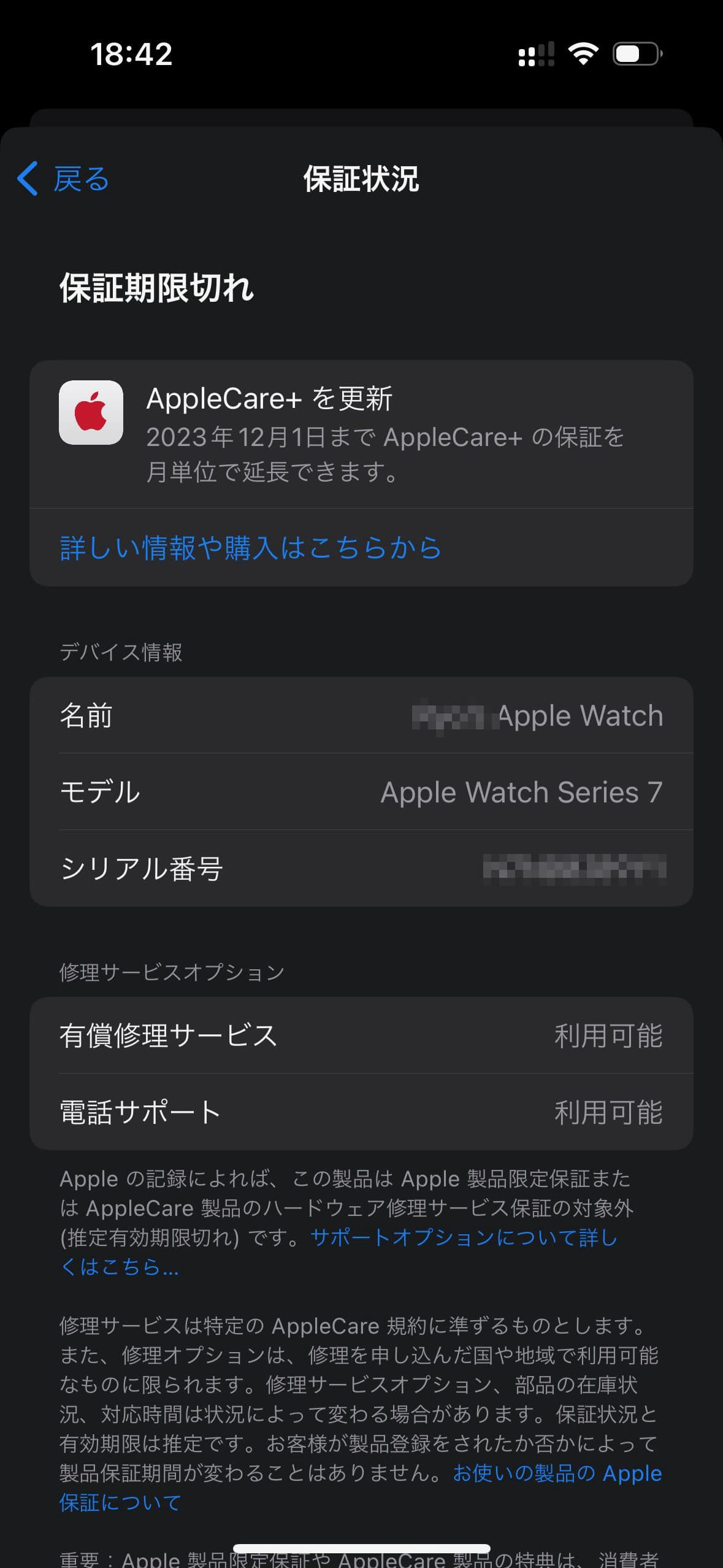Go back with the 戻る button
723x1568 pixels.
(64, 179)
